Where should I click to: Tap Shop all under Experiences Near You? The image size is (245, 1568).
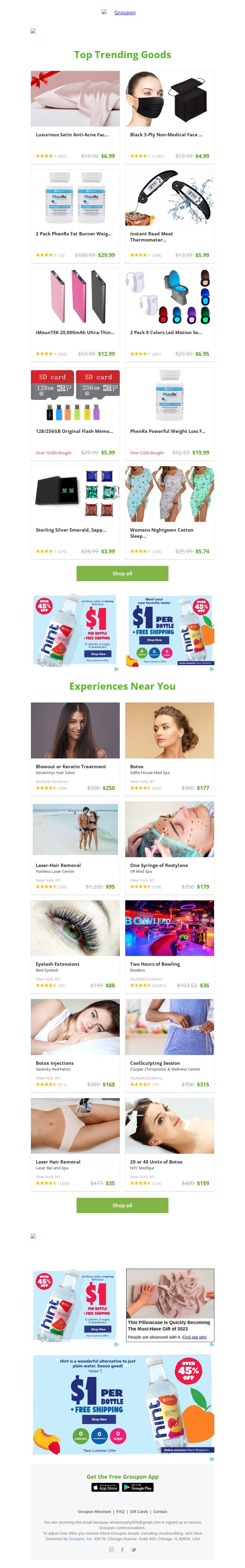pos(122,1205)
